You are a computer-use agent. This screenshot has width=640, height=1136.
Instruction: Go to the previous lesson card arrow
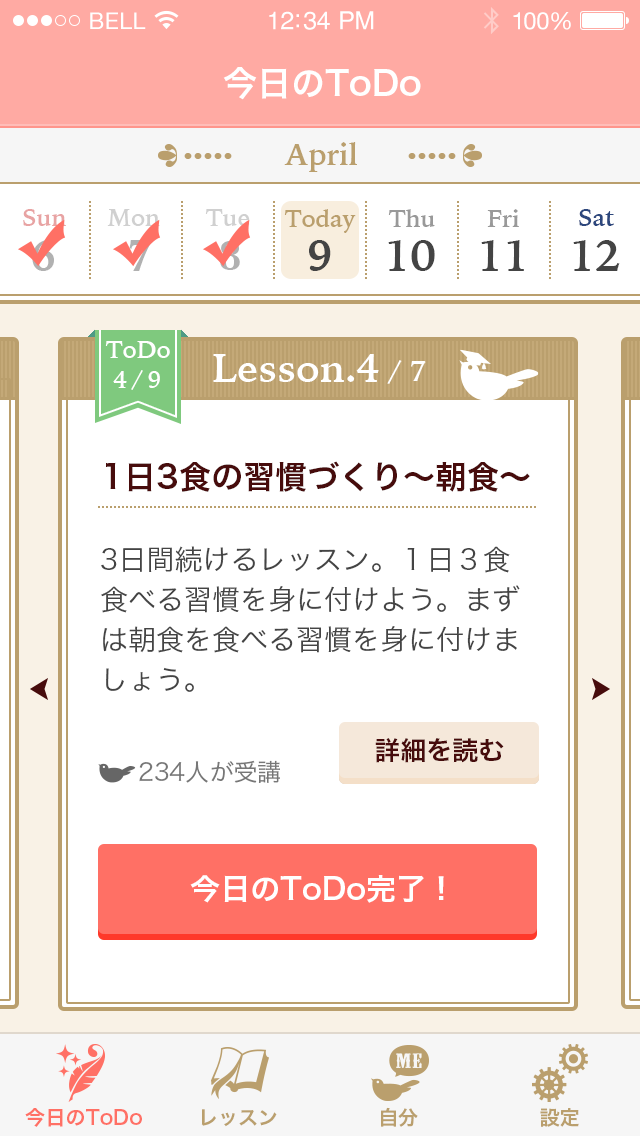(x=39, y=689)
